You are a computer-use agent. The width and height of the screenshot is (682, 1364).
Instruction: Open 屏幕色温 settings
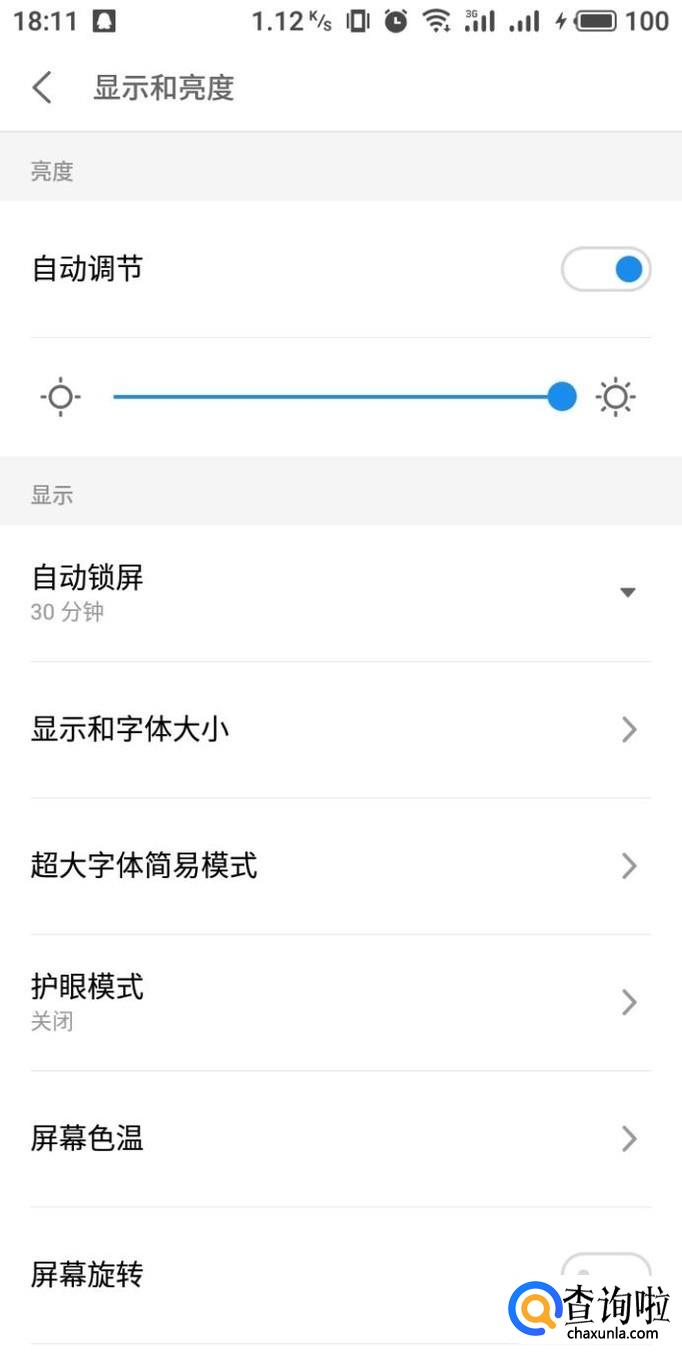coord(340,1138)
